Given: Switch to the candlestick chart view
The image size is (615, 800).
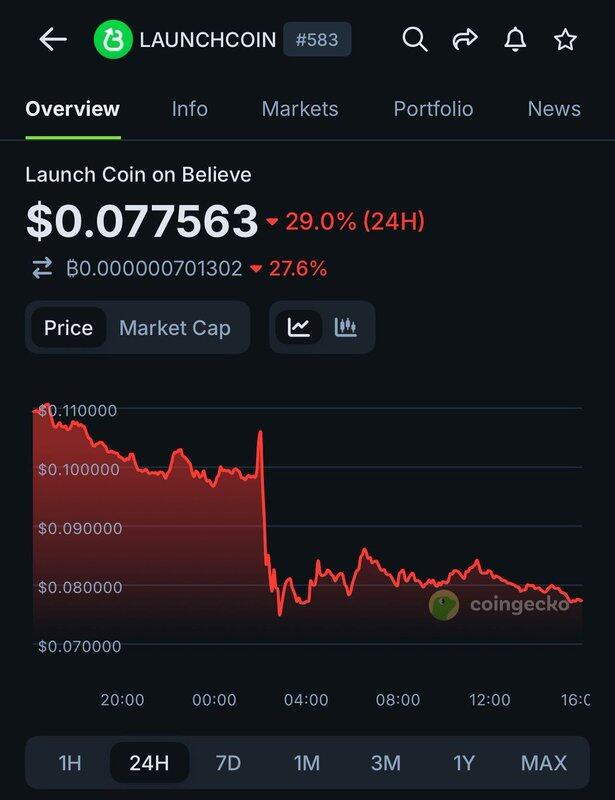Looking at the screenshot, I should (x=346, y=327).
